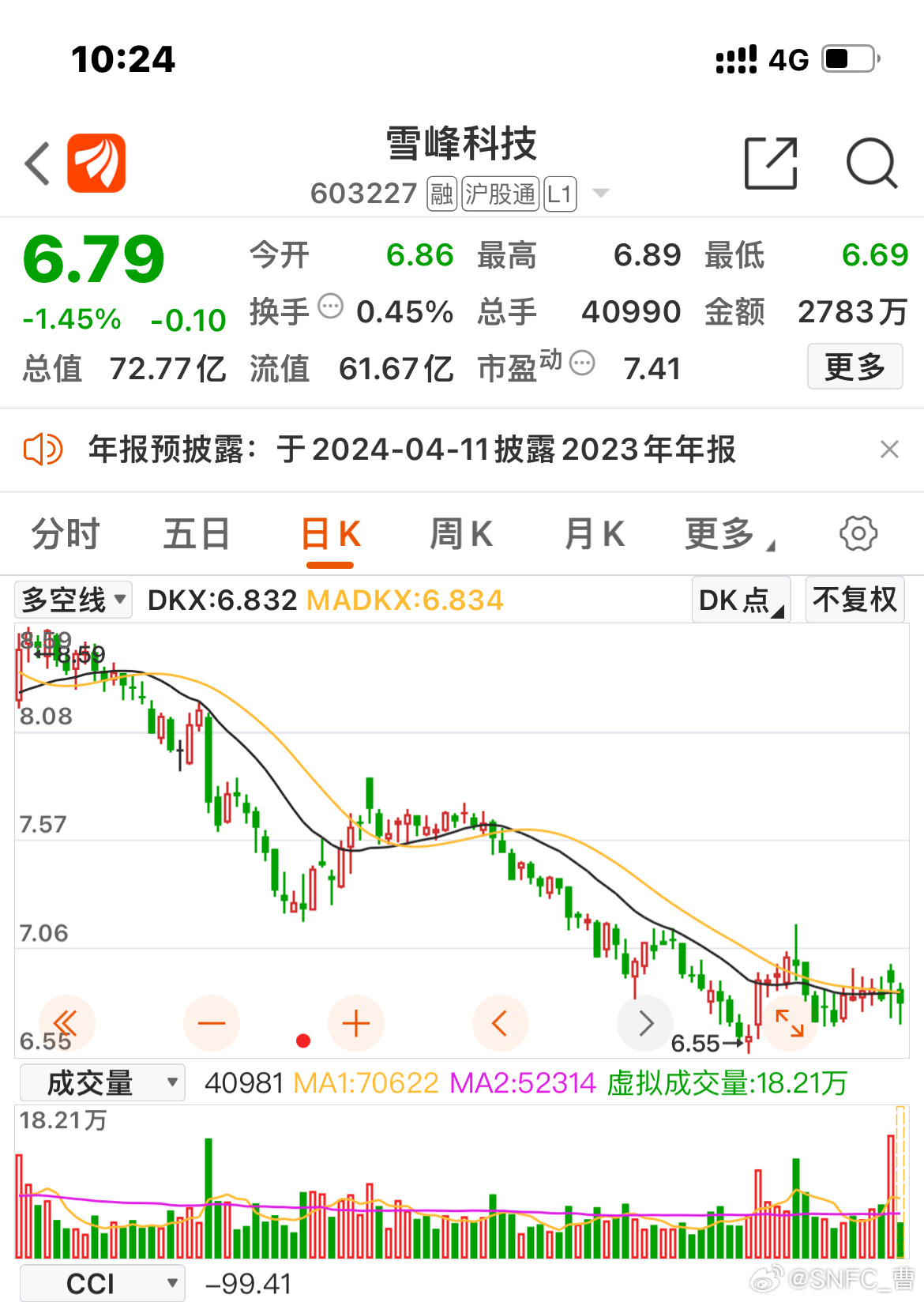The image size is (924, 1302).
Task: Tap the 不复权 adjustment button
Action: 855,600
